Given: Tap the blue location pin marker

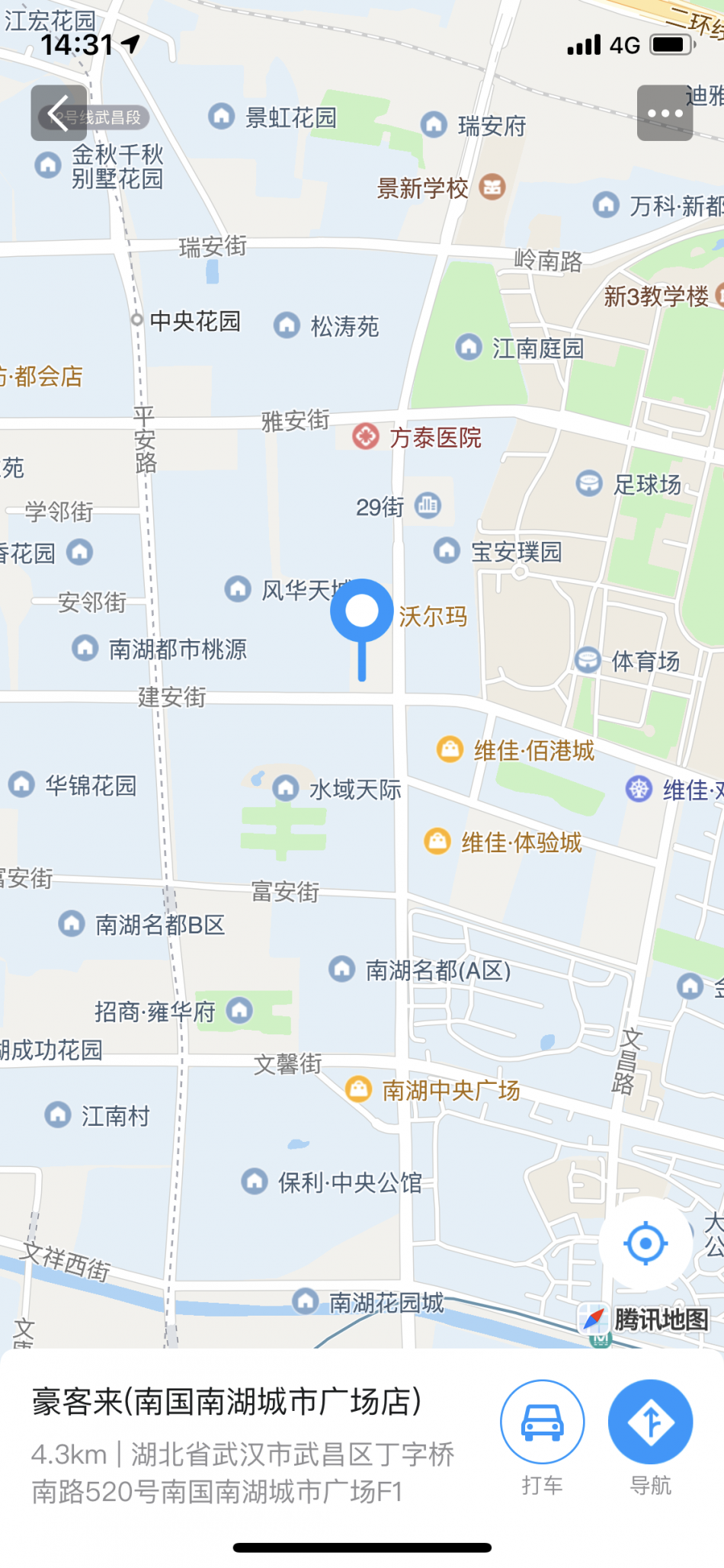Looking at the screenshot, I should (x=362, y=612).
